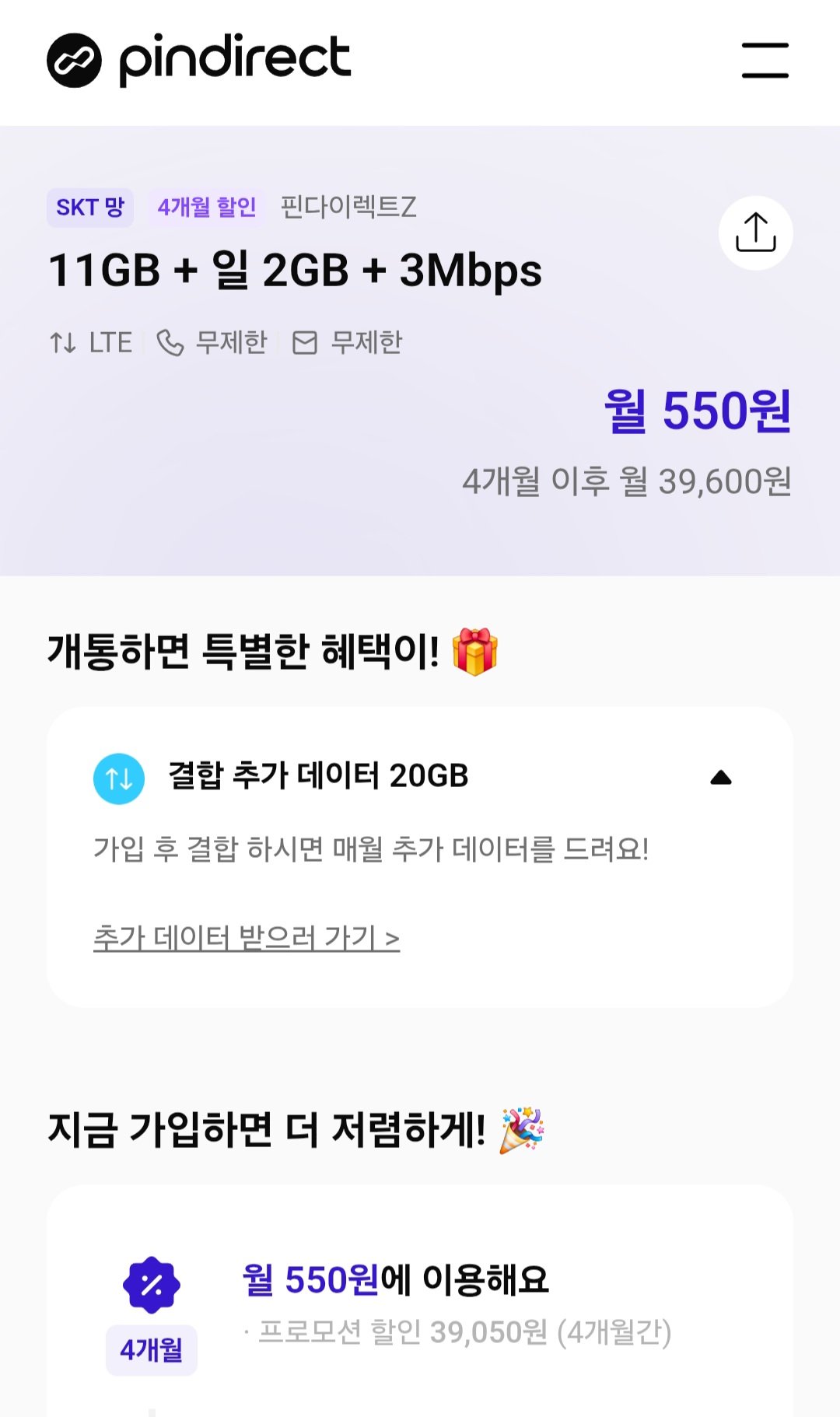840x1417 pixels.
Task: Share this mobile plan
Action: pyautogui.click(x=755, y=233)
